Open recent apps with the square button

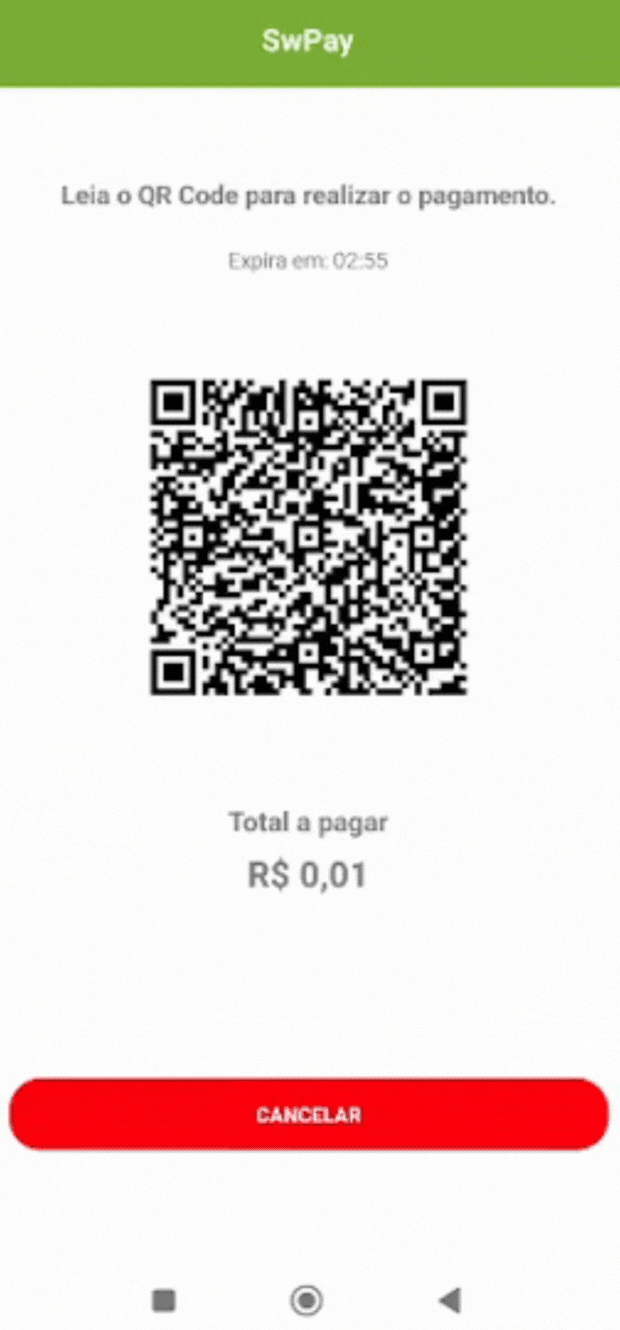point(163,1300)
